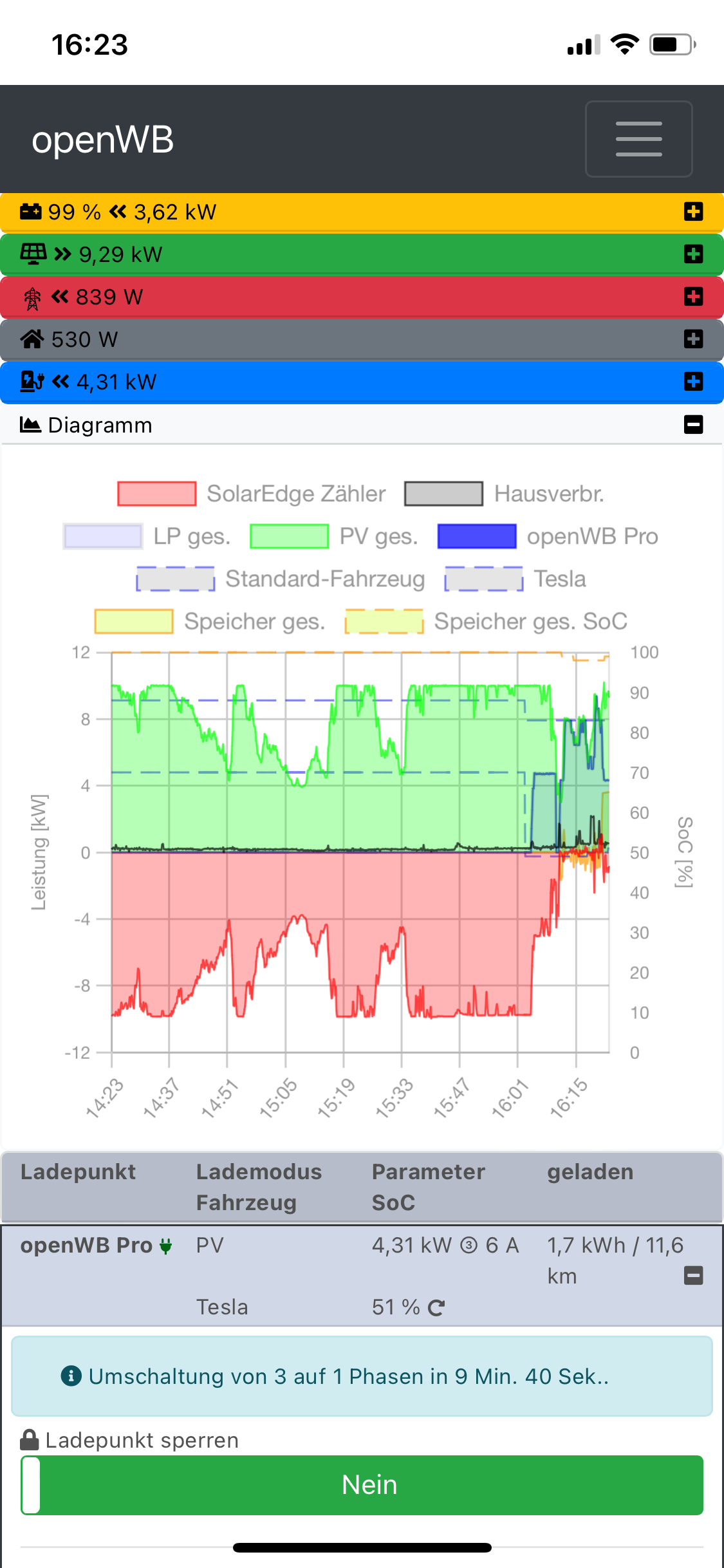Screen dimensions: 724x1568
Task: Toggle openWB Pro legend entry
Action: coord(548,536)
